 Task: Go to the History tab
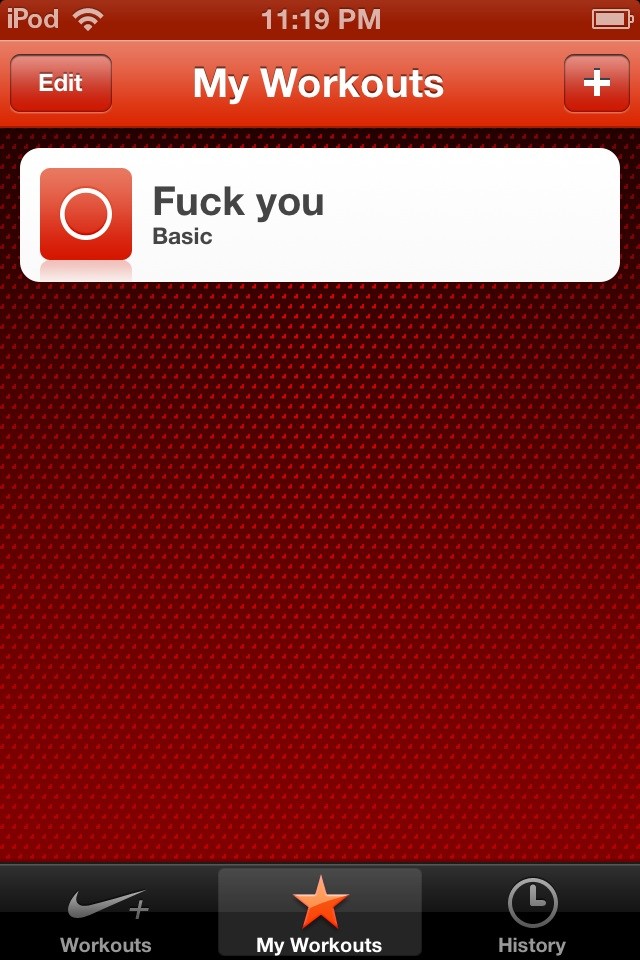pos(532,917)
